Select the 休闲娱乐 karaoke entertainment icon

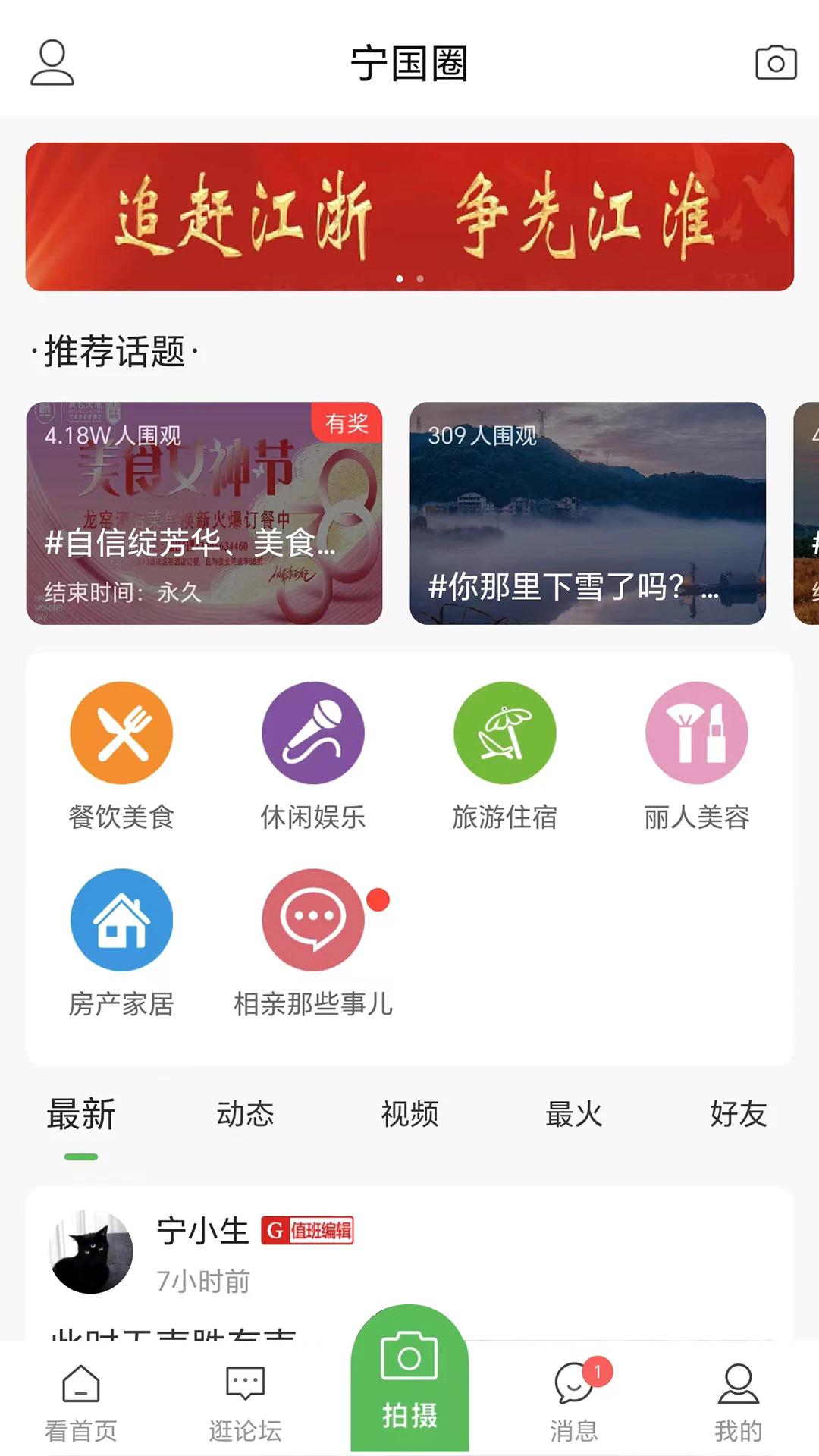coord(313,732)
